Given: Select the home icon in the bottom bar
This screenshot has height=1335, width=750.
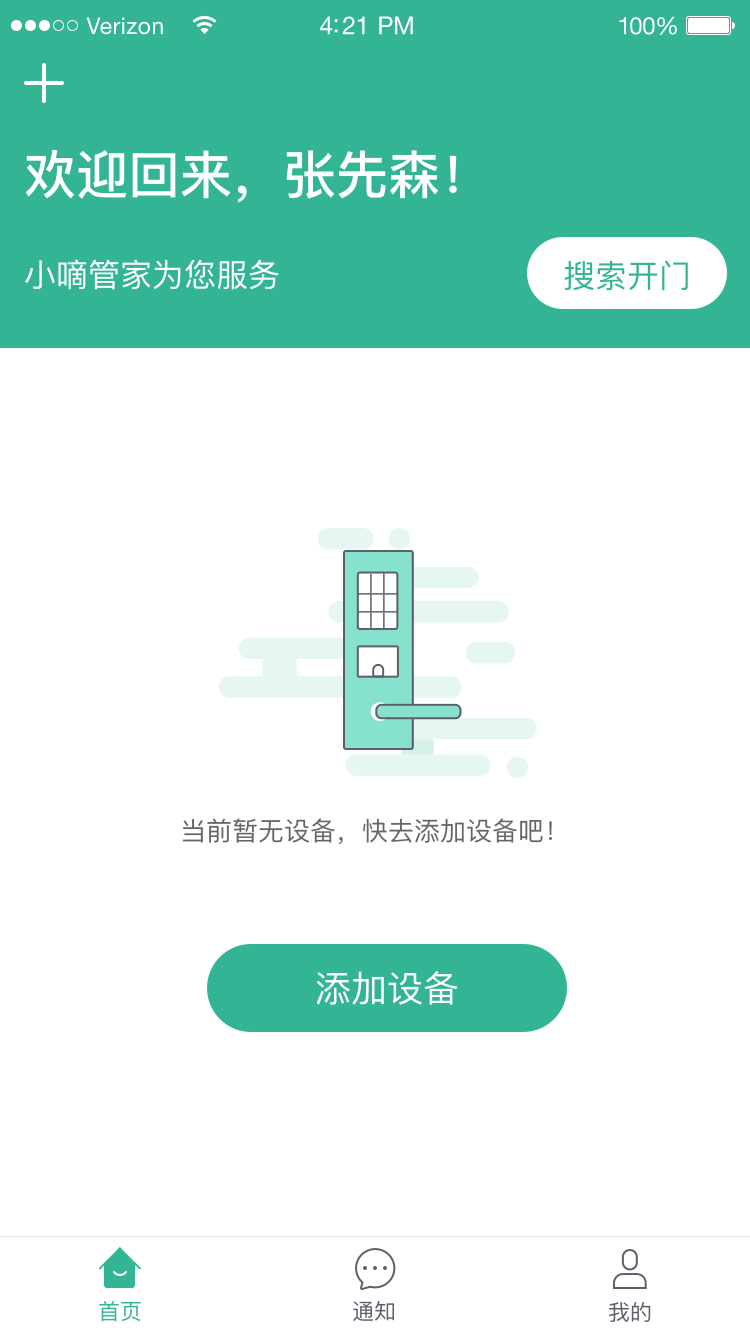Looking at the screenshot, I should (119, 1266).
